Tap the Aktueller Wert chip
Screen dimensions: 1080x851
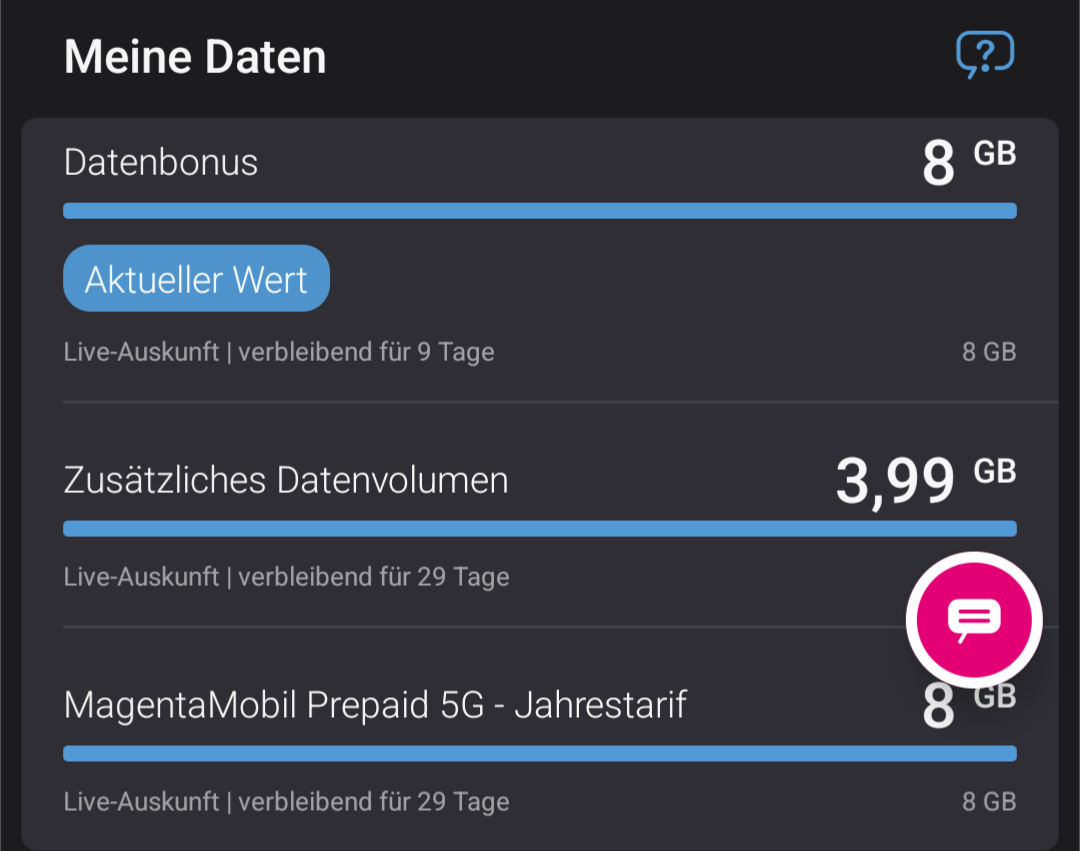point(196,279)
